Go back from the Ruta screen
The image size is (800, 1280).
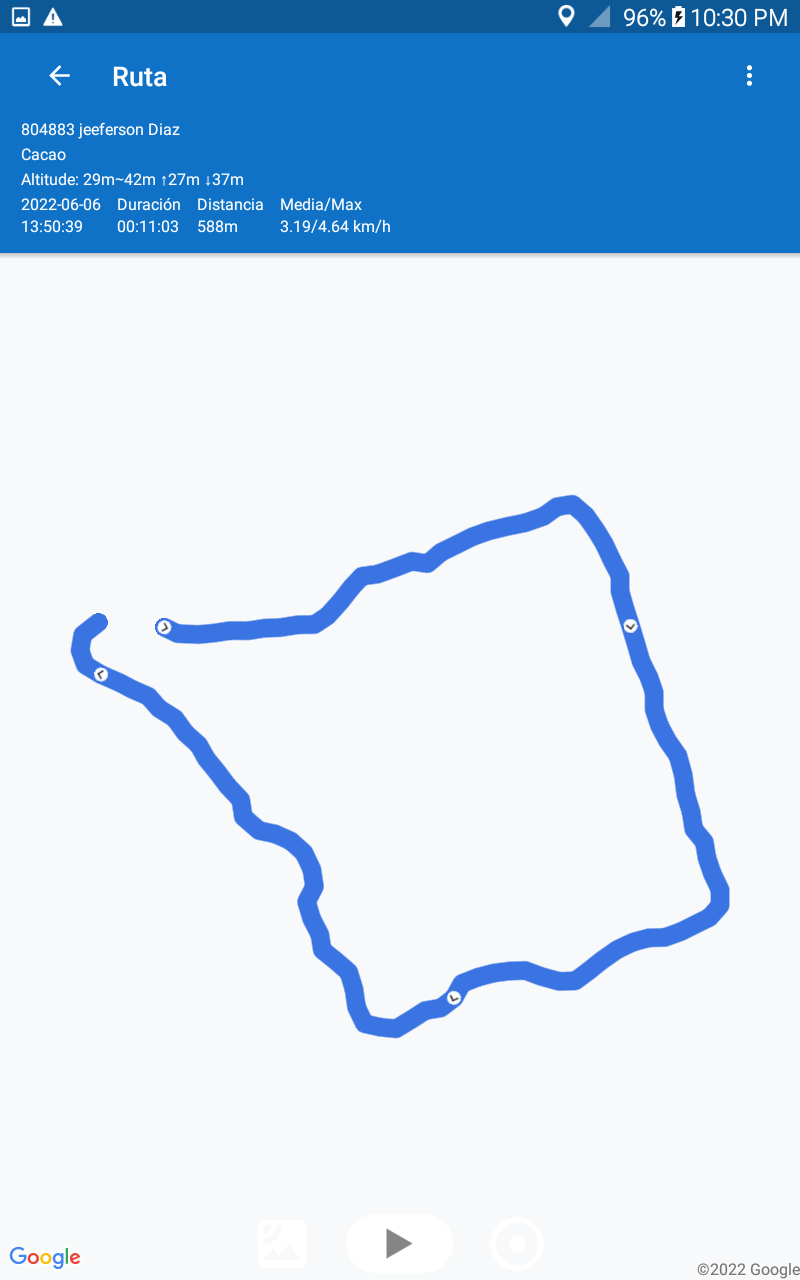(x=60, y=76)
